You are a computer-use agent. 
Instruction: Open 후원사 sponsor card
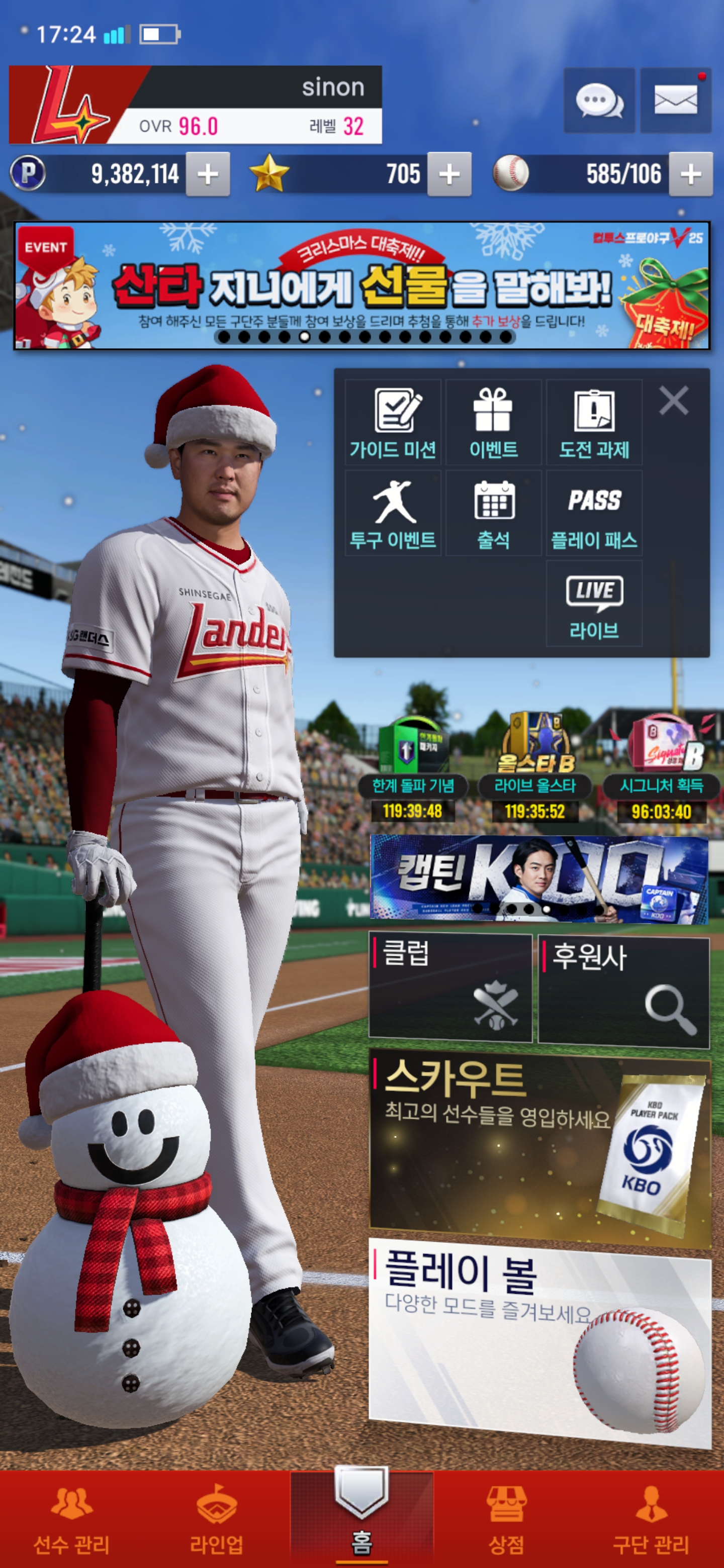pyautogui.click(x=623, y=991)
